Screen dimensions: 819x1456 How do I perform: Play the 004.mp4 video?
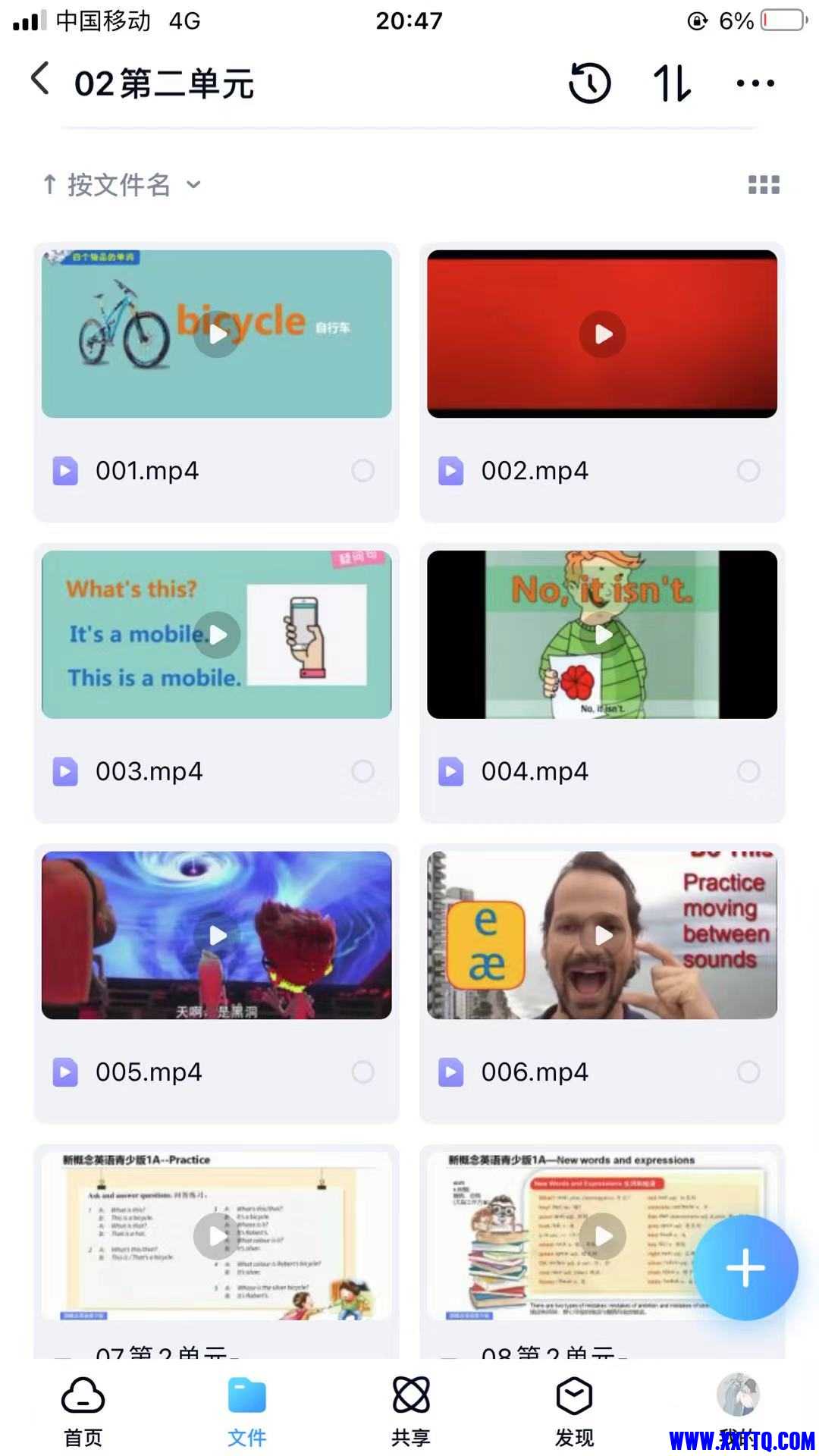602,635
